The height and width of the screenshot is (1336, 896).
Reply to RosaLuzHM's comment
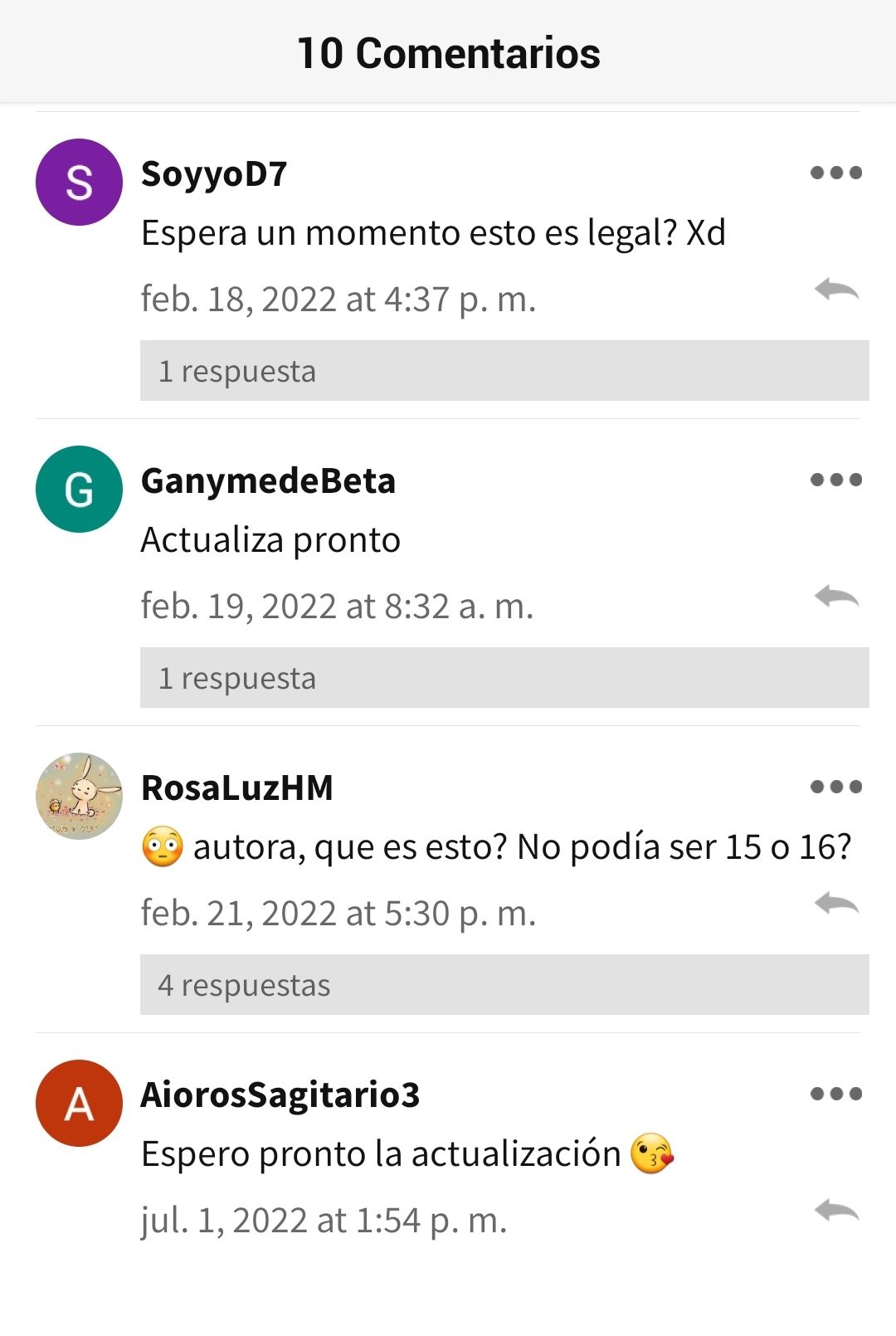click(836, 904)
